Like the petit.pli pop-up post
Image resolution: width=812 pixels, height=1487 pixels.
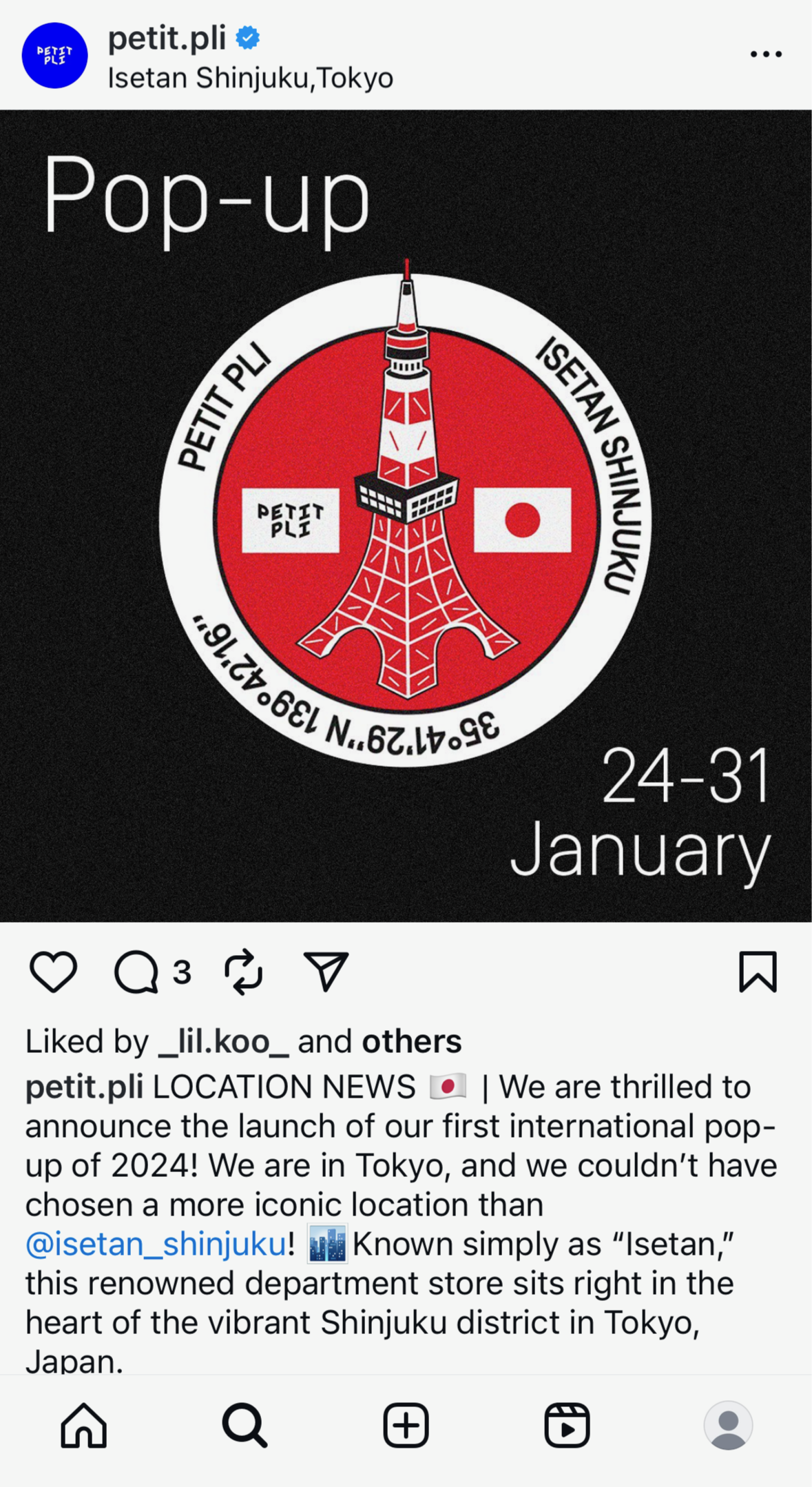[x=53, y=972]
